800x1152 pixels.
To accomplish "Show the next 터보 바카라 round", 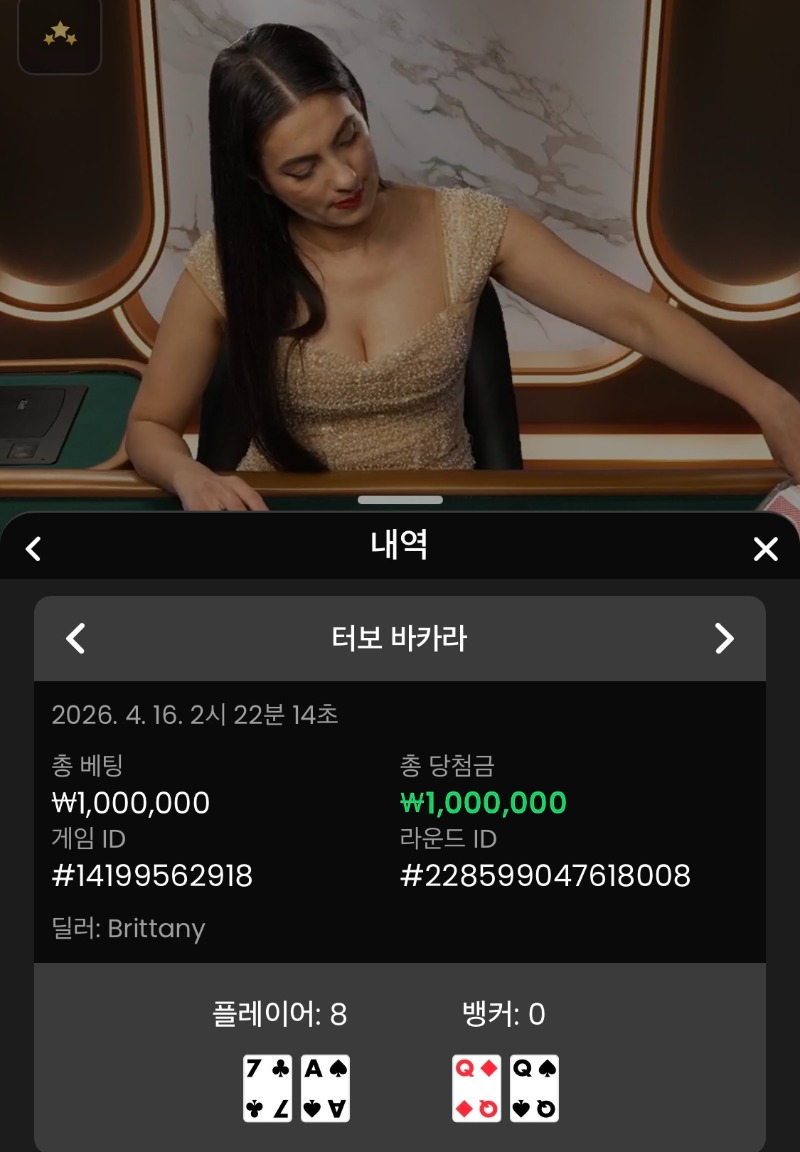I will click(724, 638).
